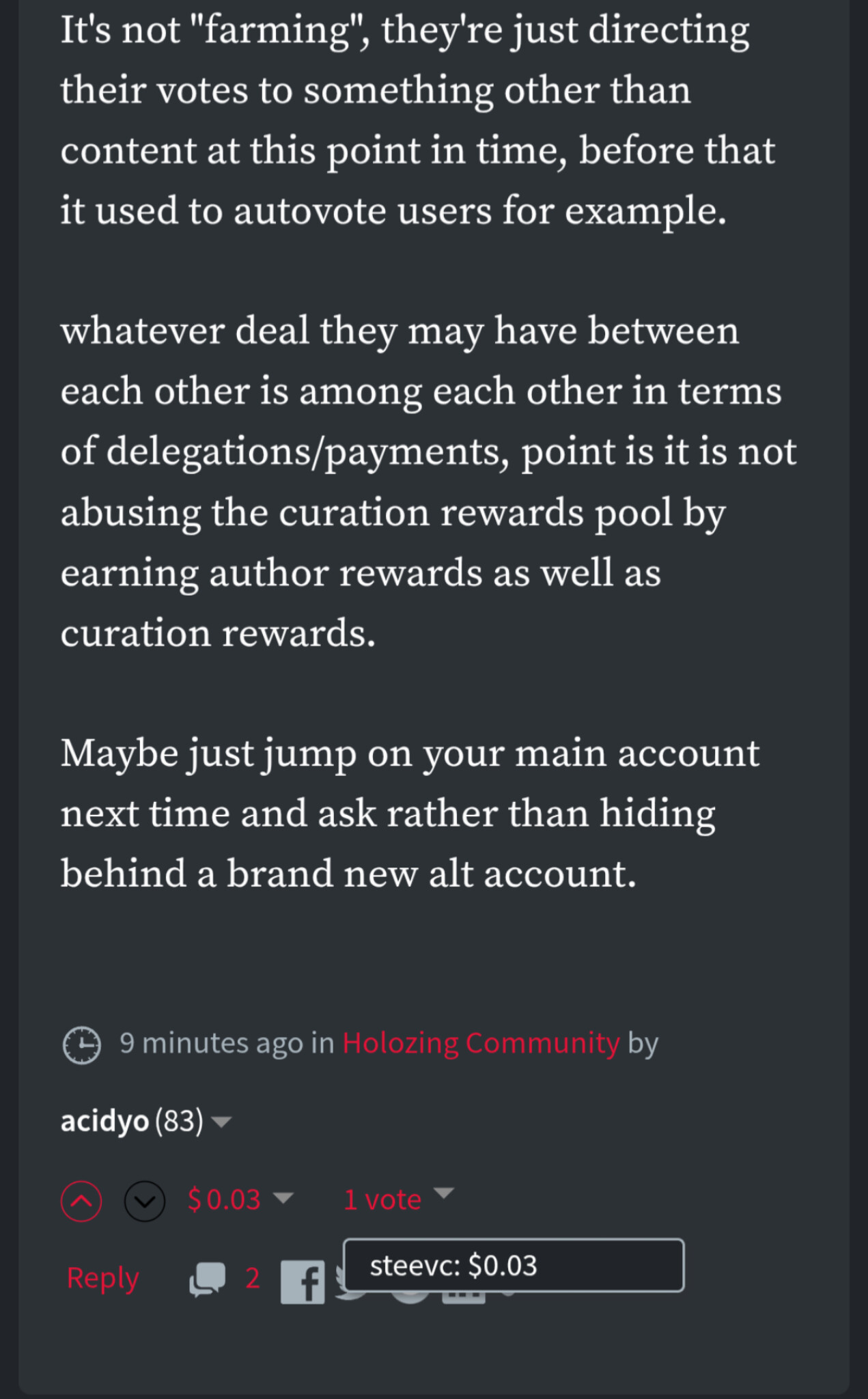Share the comment on Facebook
This screenshot has height=1399, width=868.
click(x=303, y=1282)
